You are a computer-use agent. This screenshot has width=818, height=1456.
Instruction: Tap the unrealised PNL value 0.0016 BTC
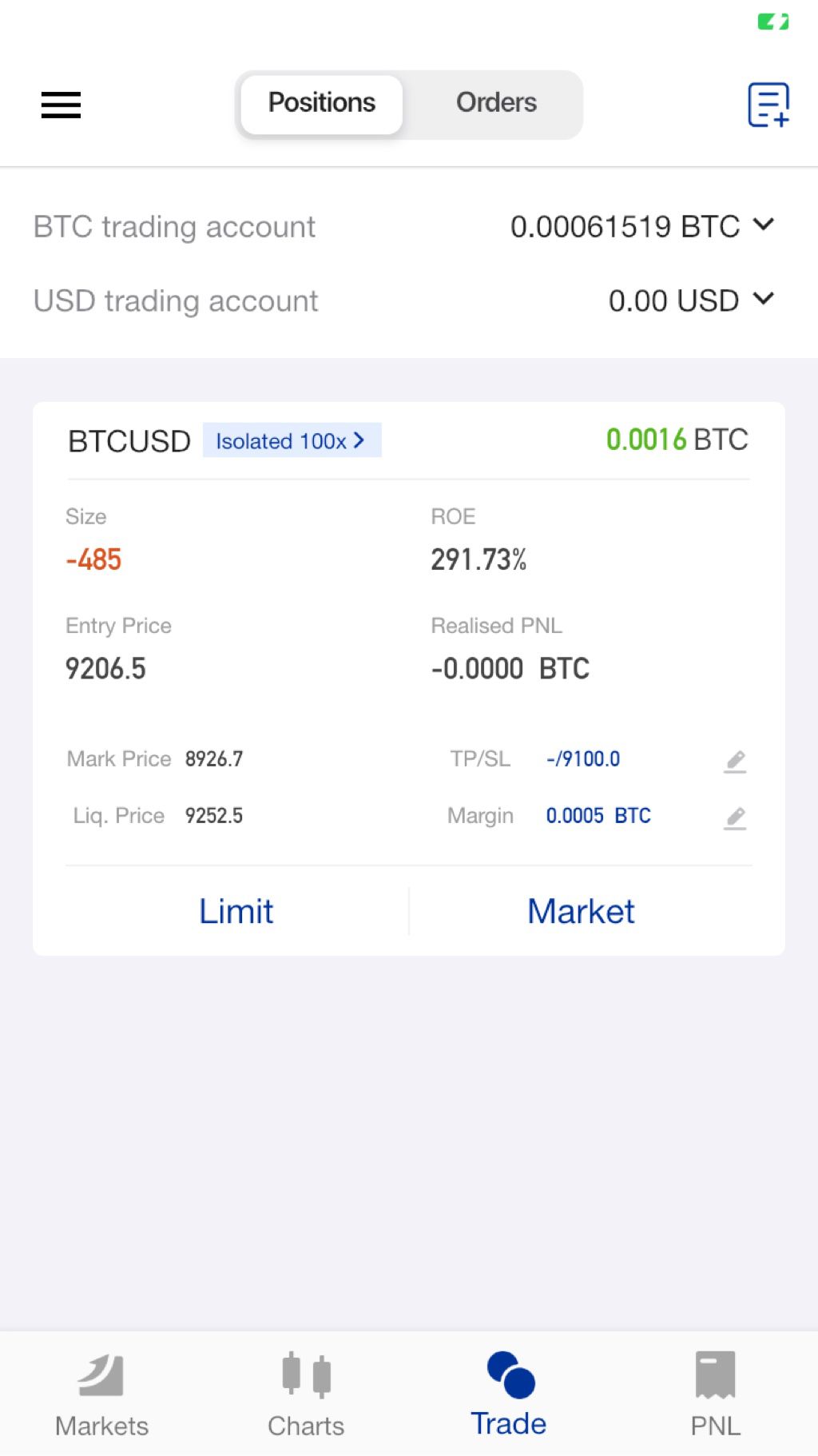pos(676,439)
